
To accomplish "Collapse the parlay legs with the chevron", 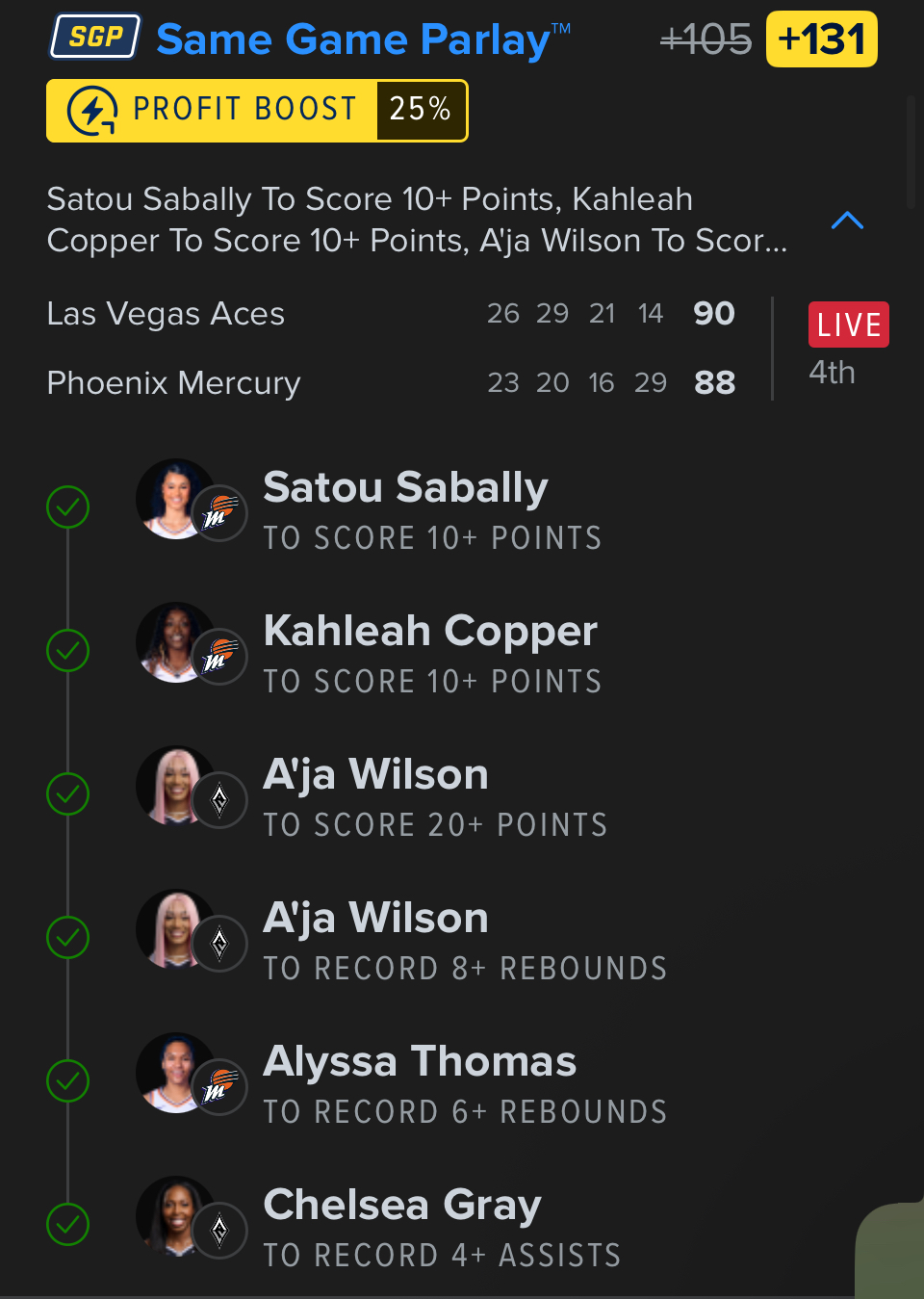I will (x=846, y=221).
